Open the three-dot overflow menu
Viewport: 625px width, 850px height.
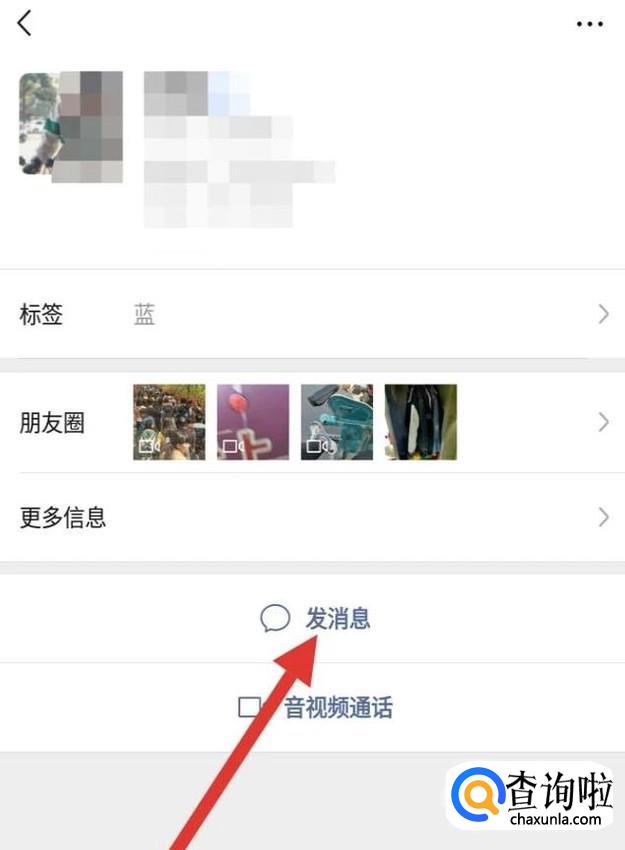pyautogui.click(x=590, y=24)
